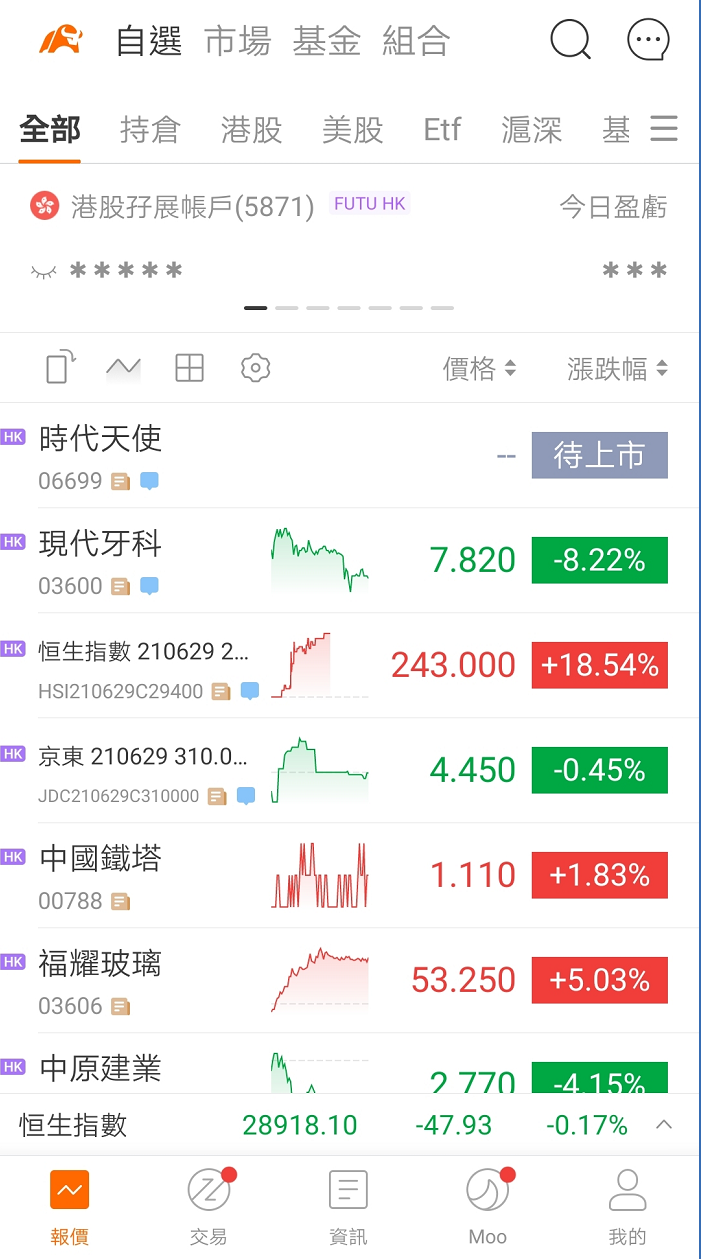The width and height of the screenshot is (701, 1259).
Task: Open watchlist settings gear icon
Action: point(256,368)
